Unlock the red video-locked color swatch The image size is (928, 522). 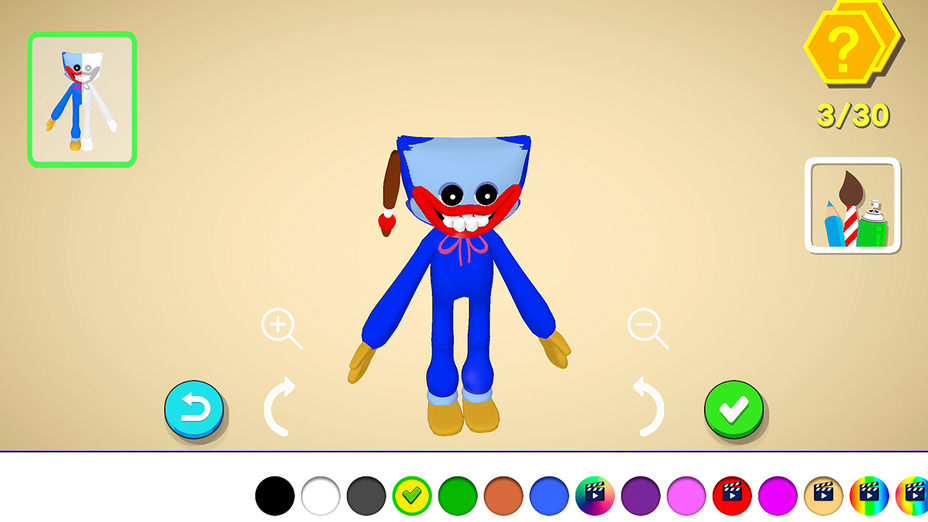tap(732, 496)
